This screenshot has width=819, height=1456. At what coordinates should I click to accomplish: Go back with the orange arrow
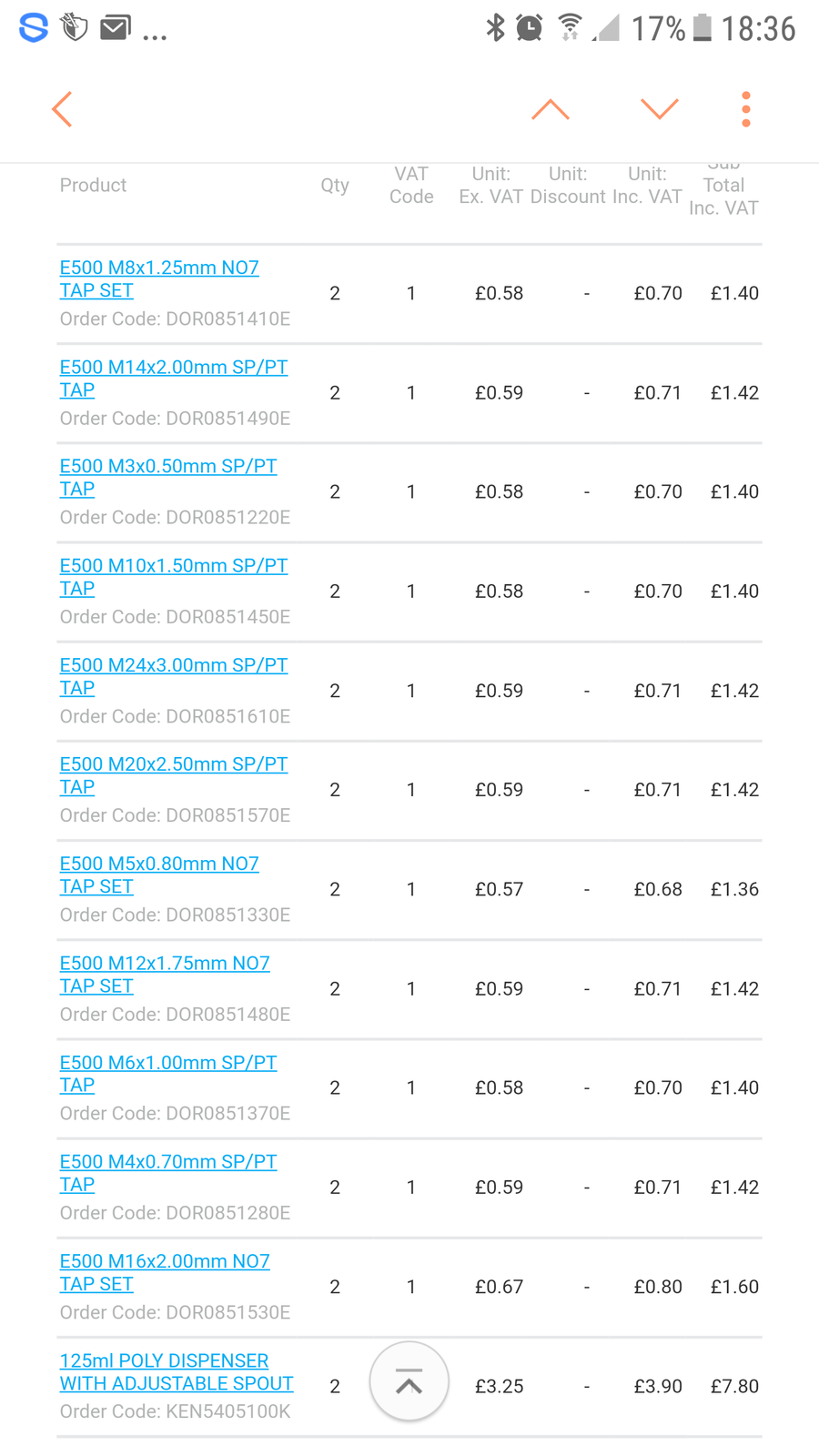point(62,109)
